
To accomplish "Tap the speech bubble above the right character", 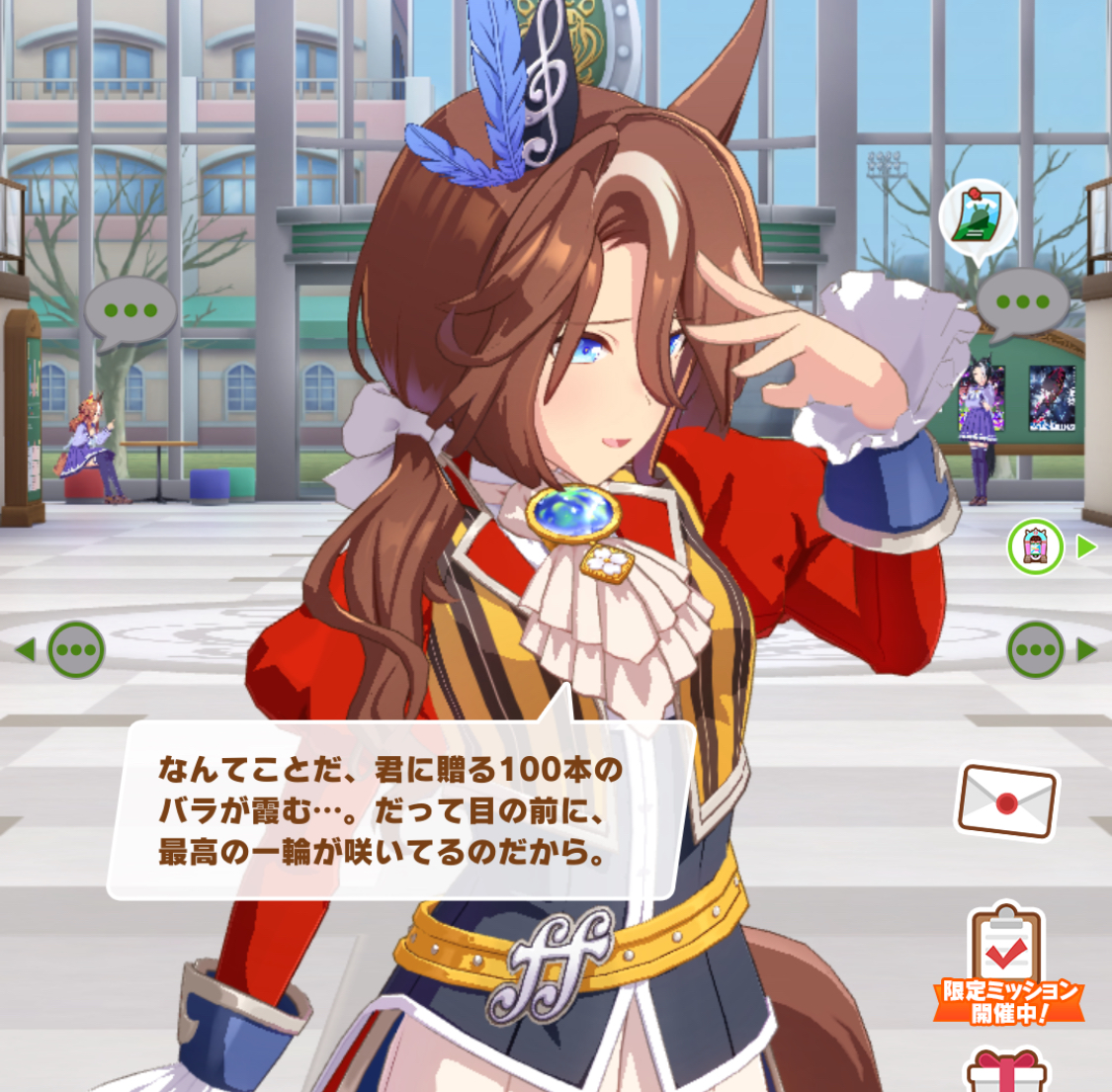I will pos(1022,301).
